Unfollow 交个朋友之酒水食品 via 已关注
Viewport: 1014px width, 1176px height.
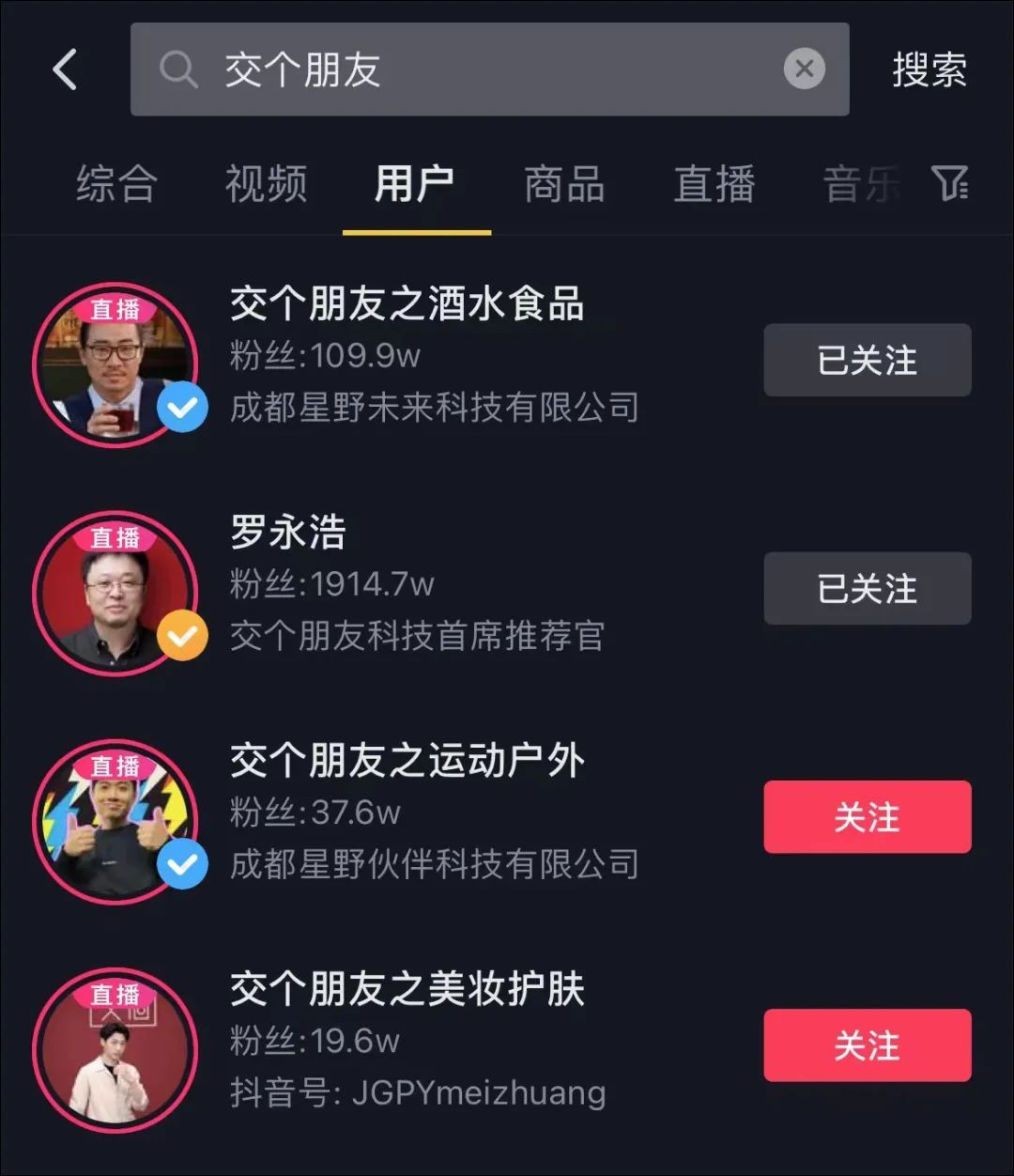[867, 360]
